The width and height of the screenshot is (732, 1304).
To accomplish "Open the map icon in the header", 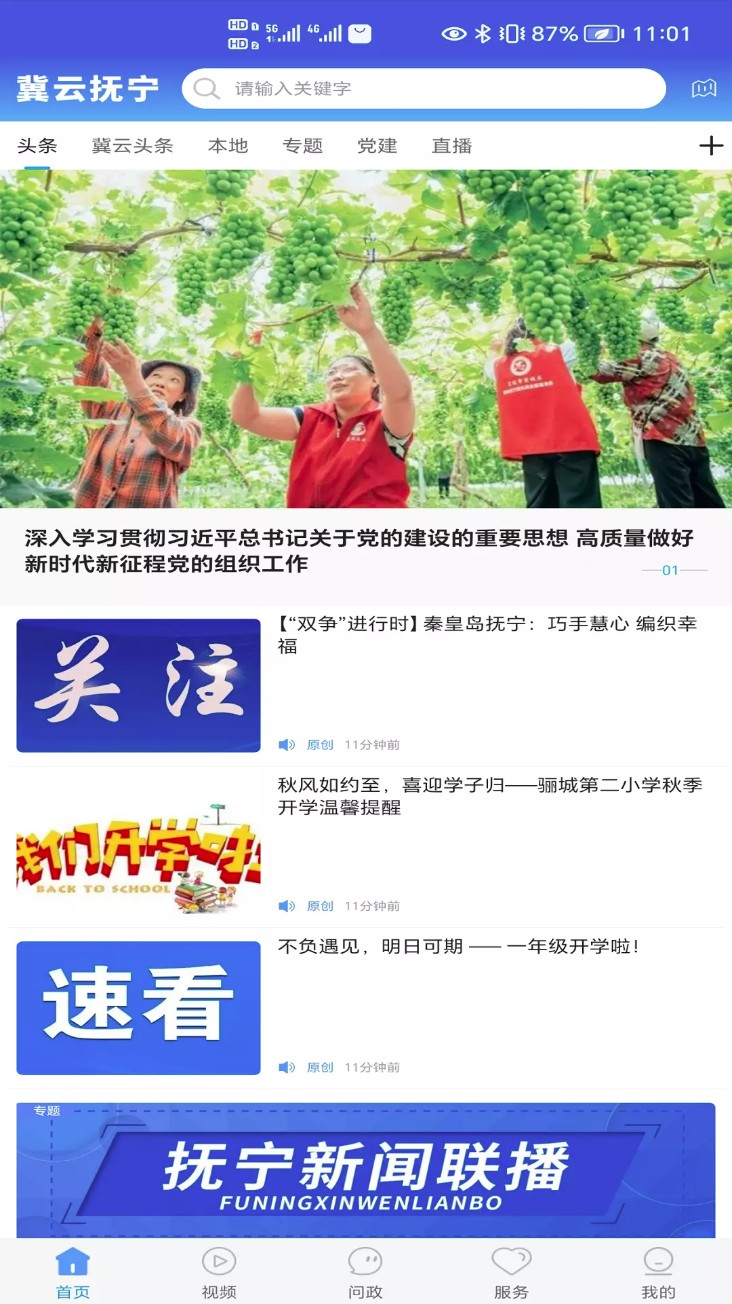I will (704, 89).
